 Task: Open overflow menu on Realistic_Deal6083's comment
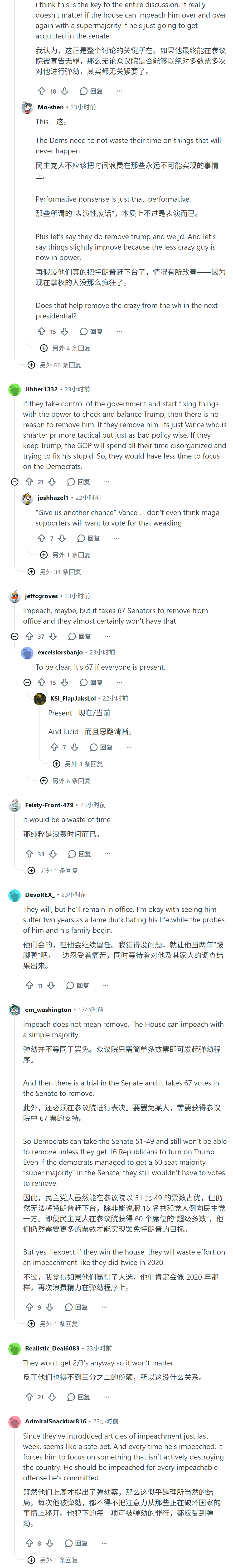point(107,1397)
